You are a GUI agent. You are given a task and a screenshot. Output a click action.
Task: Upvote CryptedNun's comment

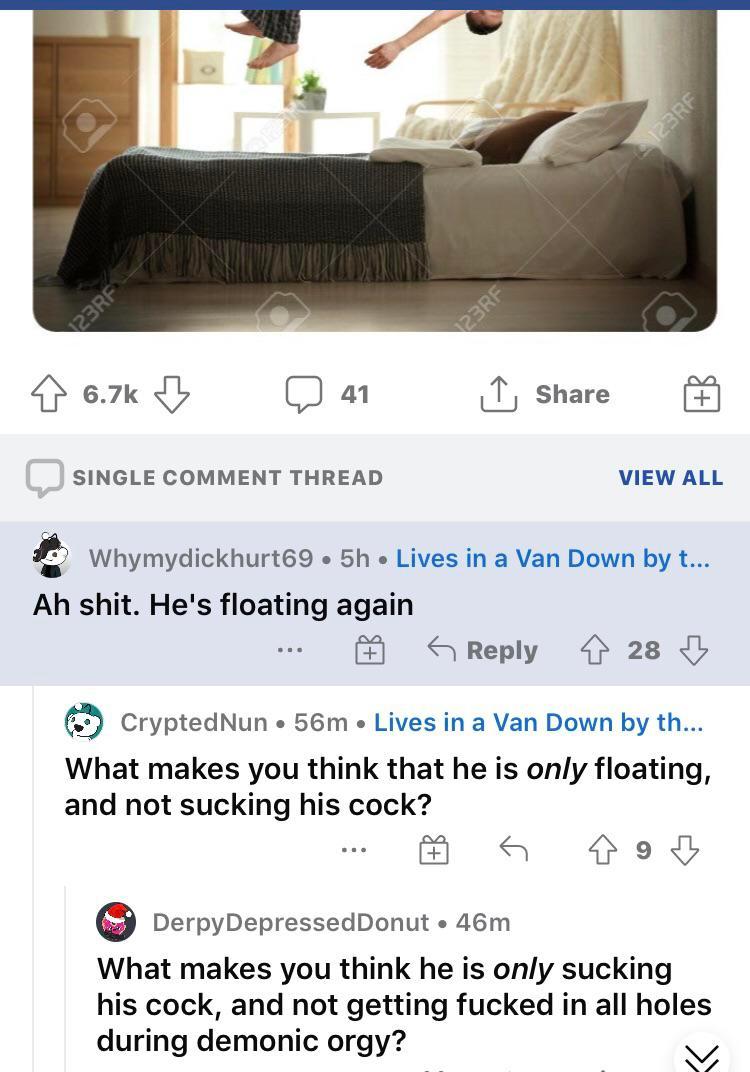(x=604, y=851)
